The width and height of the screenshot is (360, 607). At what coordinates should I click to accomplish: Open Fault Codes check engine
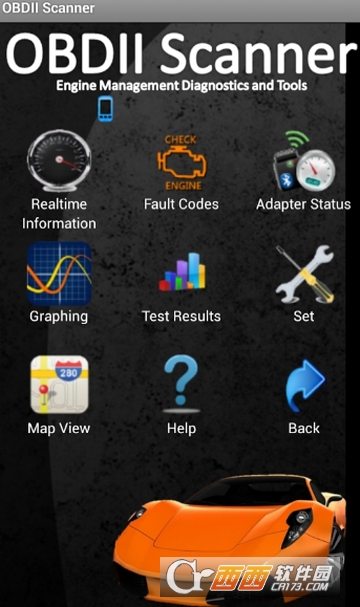(x=182, y=163)
